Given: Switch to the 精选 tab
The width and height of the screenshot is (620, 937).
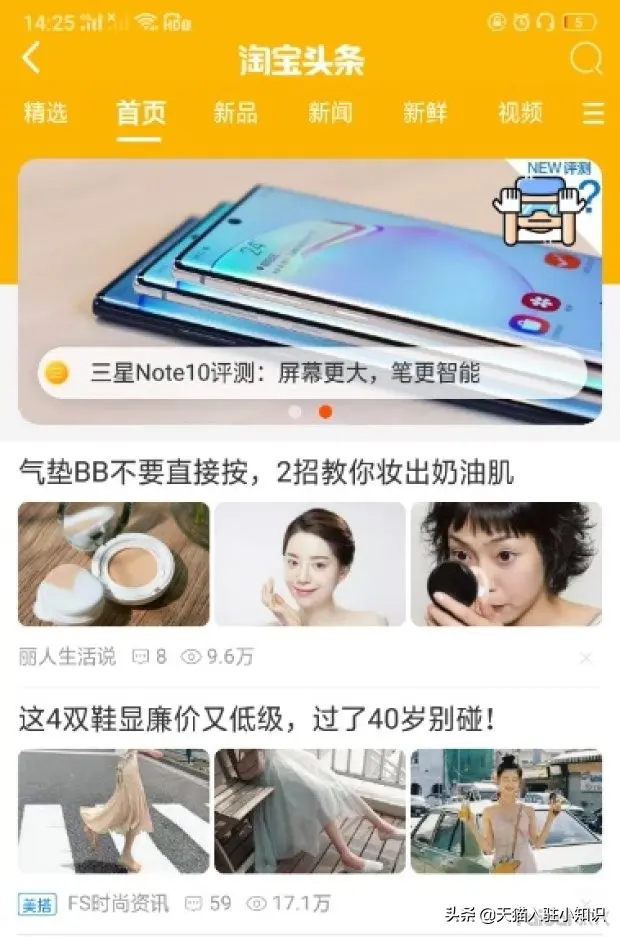Looking at the screenshot, I should click(x=46, y=114).
